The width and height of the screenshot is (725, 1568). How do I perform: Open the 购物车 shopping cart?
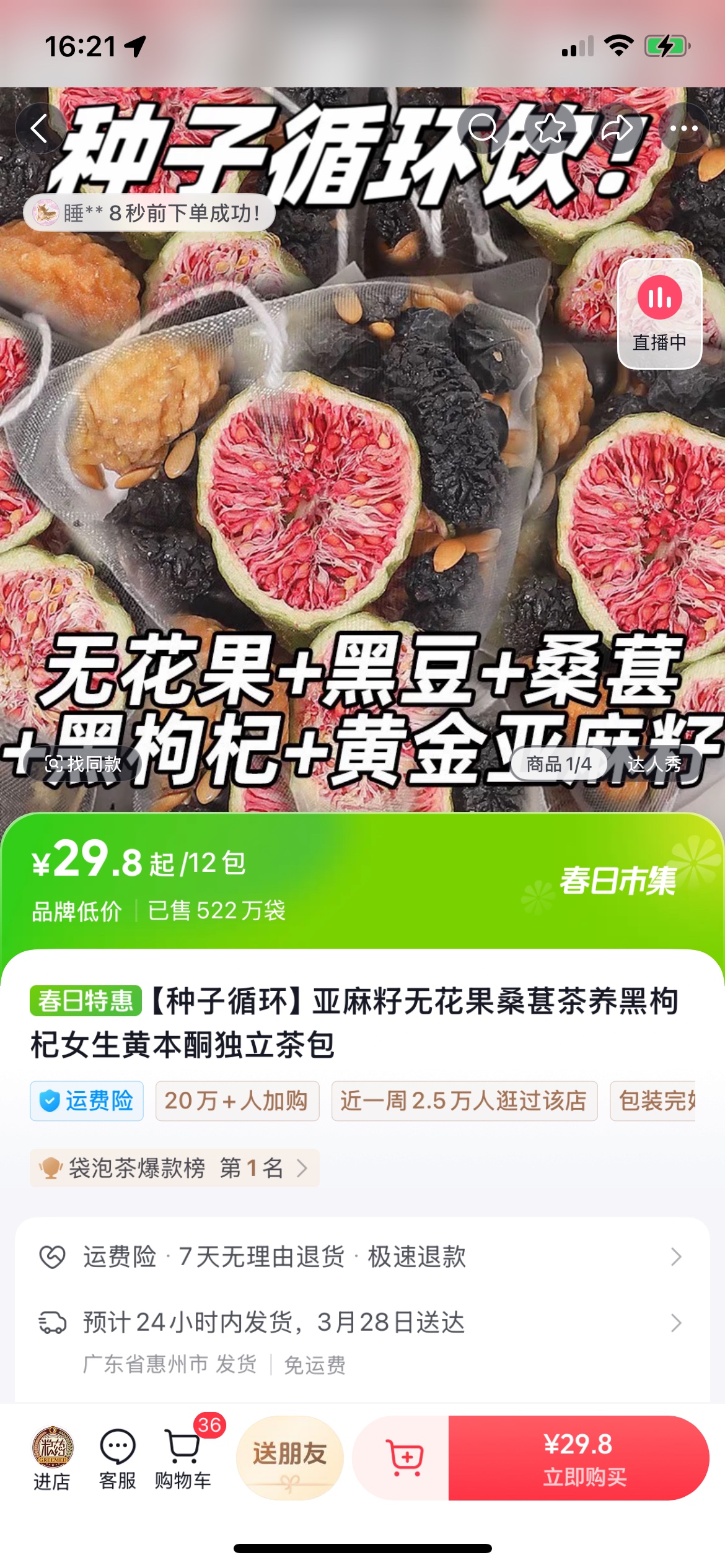pos(183,1458)
